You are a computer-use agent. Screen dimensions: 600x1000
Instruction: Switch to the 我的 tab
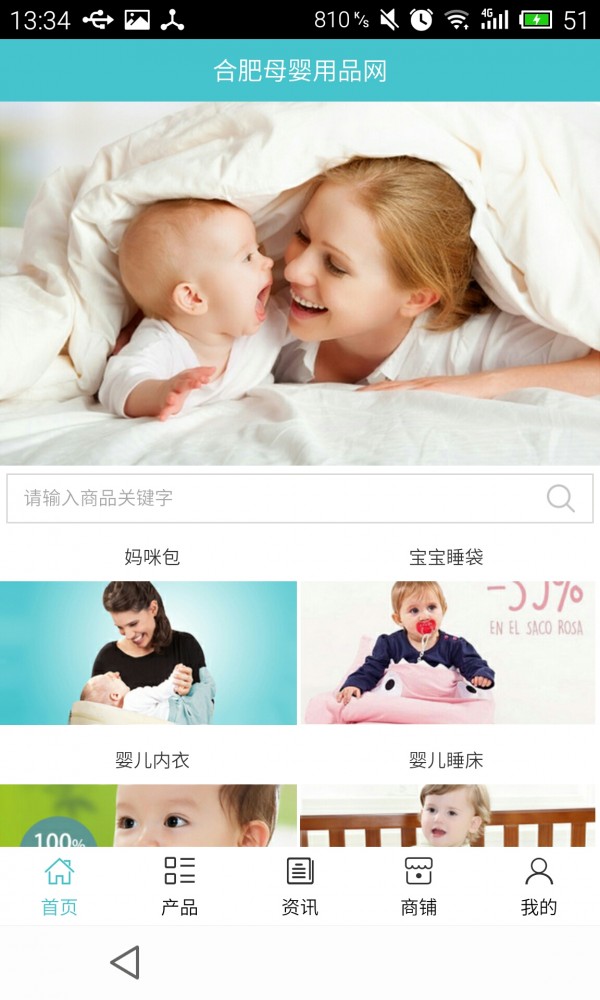click(x=539, y=886)
